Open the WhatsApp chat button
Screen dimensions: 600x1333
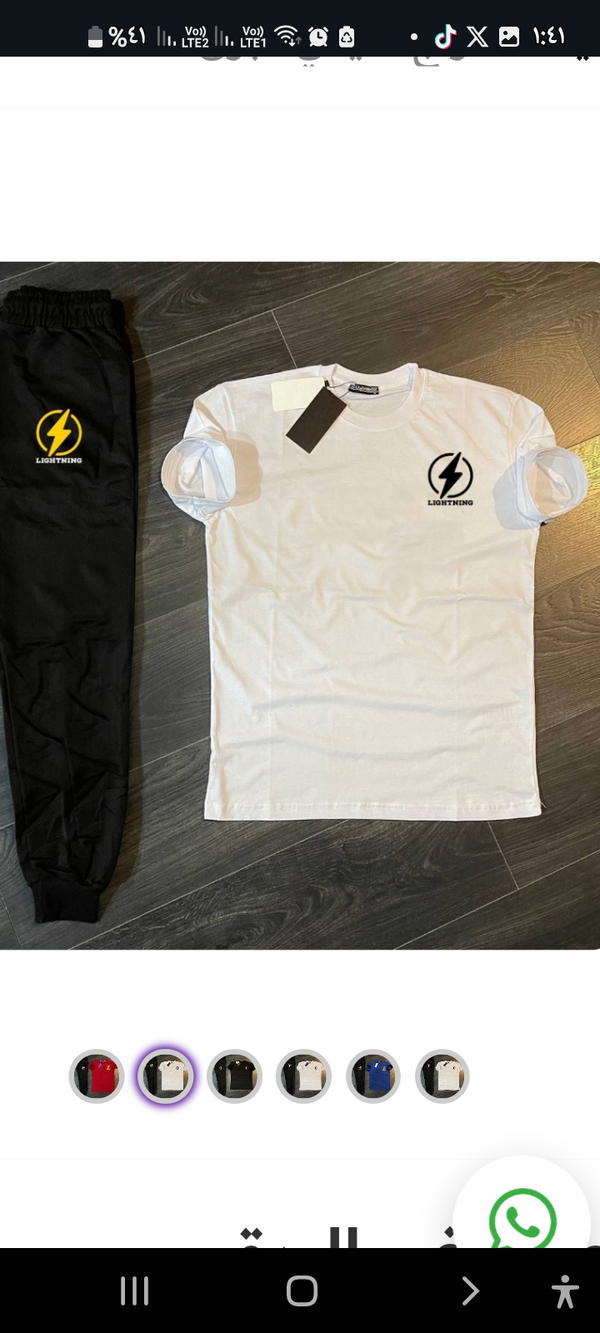tap(523, 1217)
